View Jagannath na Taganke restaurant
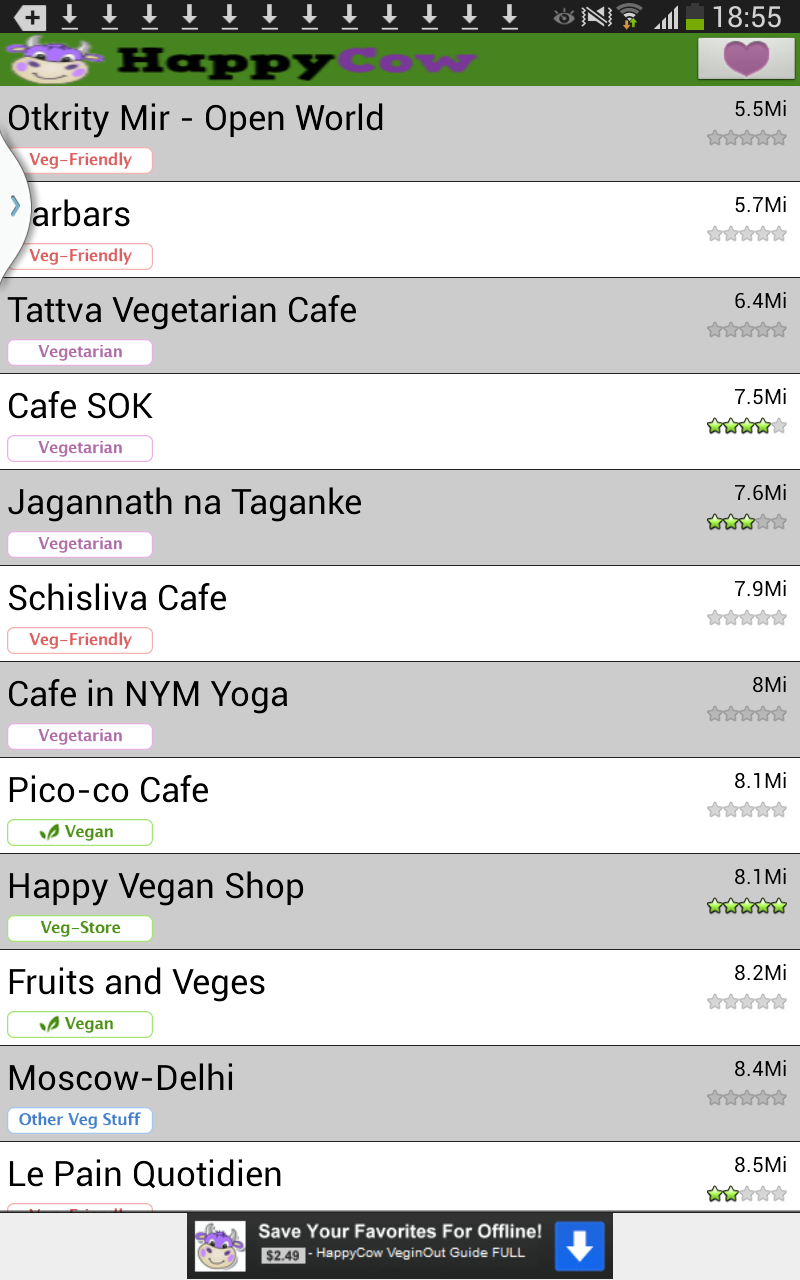The image size is (800, 1280). pyautogui.click(x=400, y=518)
